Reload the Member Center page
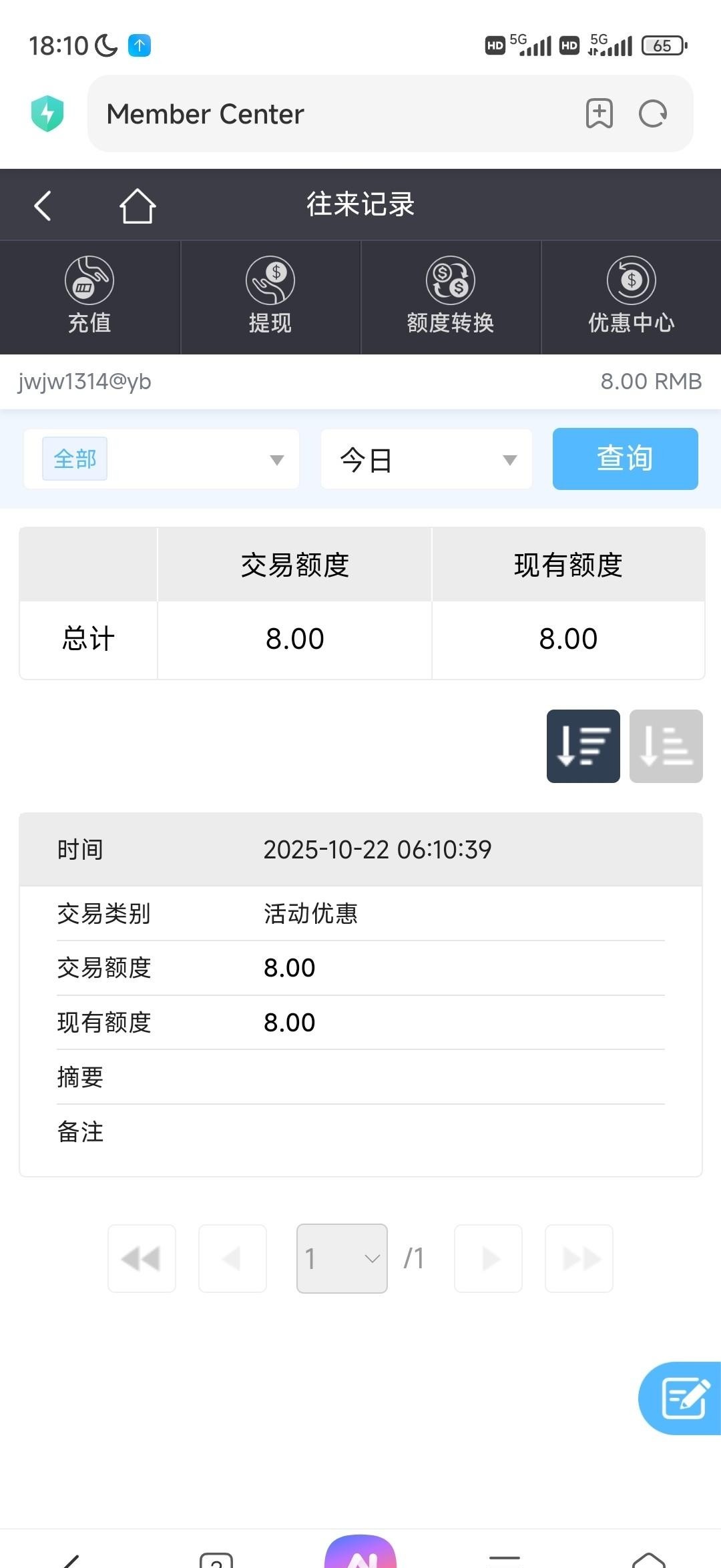The image size is (721, 1568). [x=652, y=113]
